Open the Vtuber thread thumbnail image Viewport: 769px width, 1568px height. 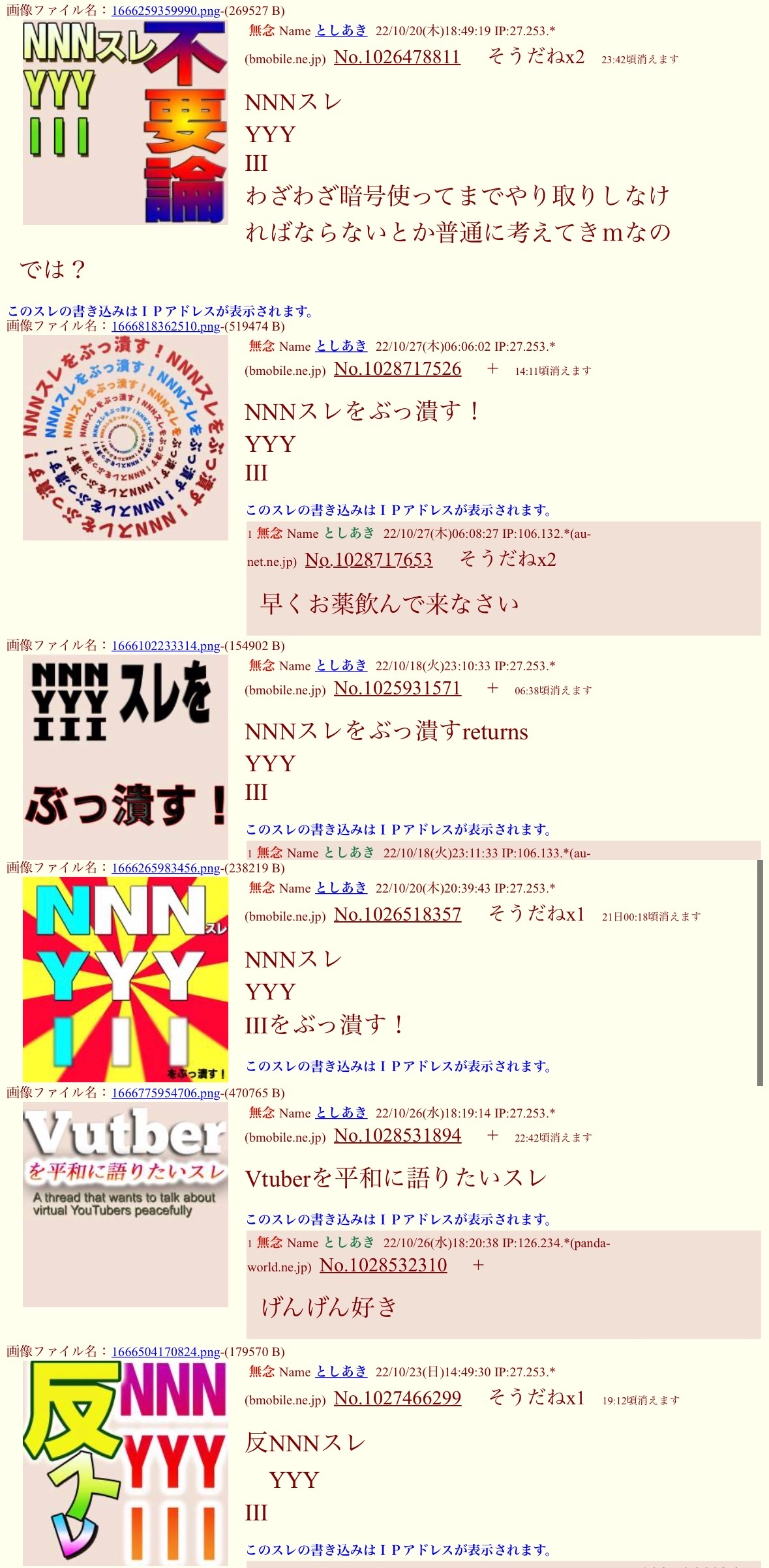125,1205
